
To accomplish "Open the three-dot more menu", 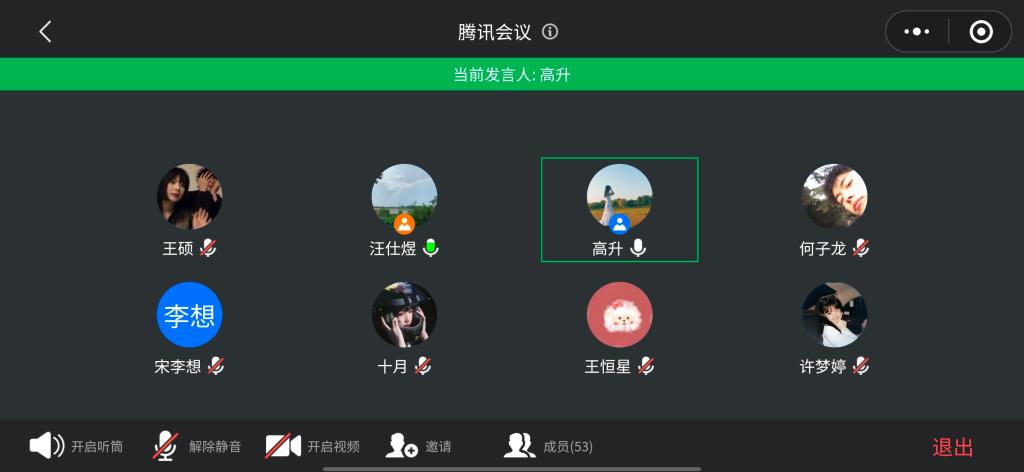I will tap(916, 32).
